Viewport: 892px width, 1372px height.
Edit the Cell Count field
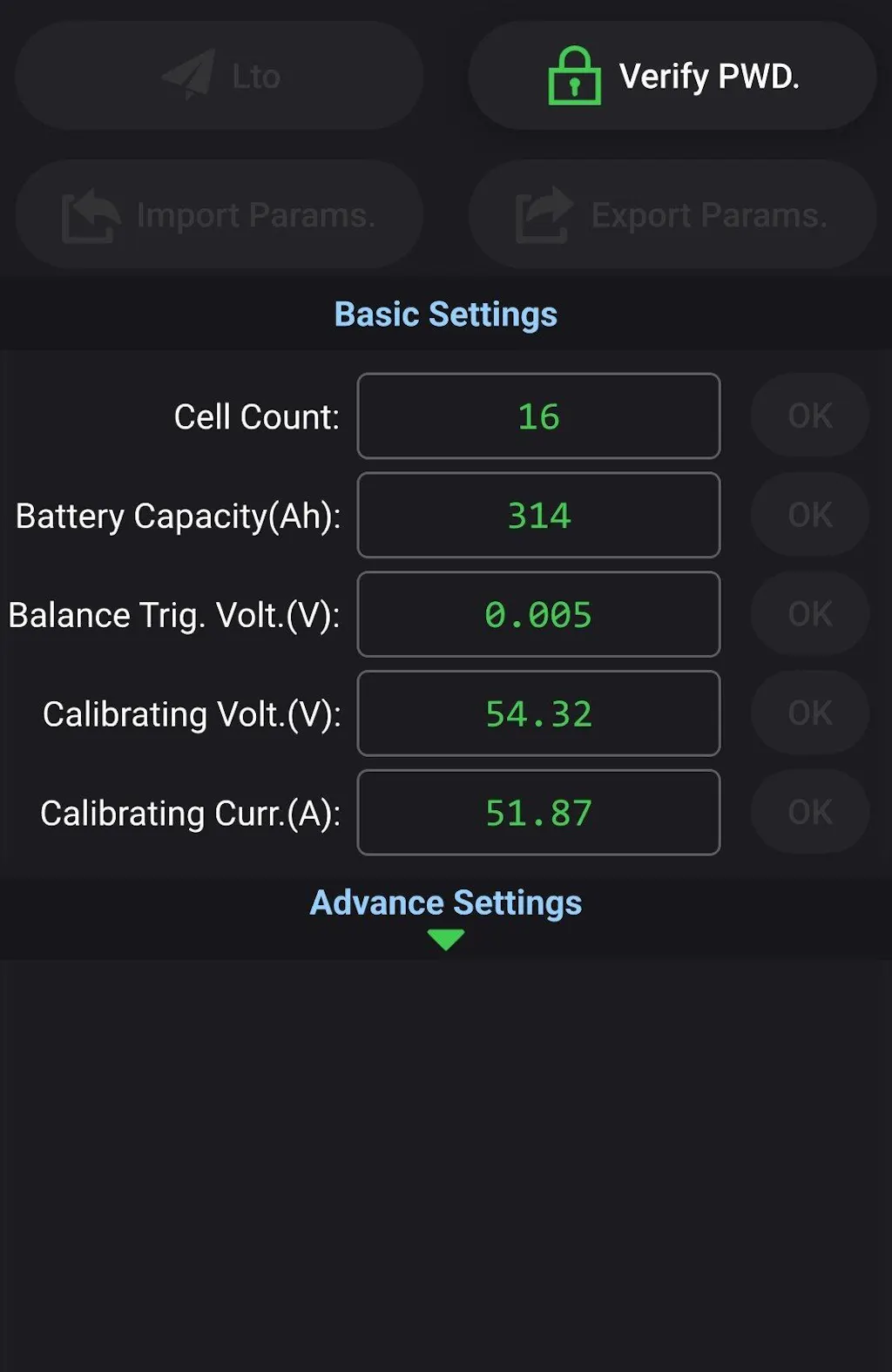pyautogui.click(x=538, y=416)
